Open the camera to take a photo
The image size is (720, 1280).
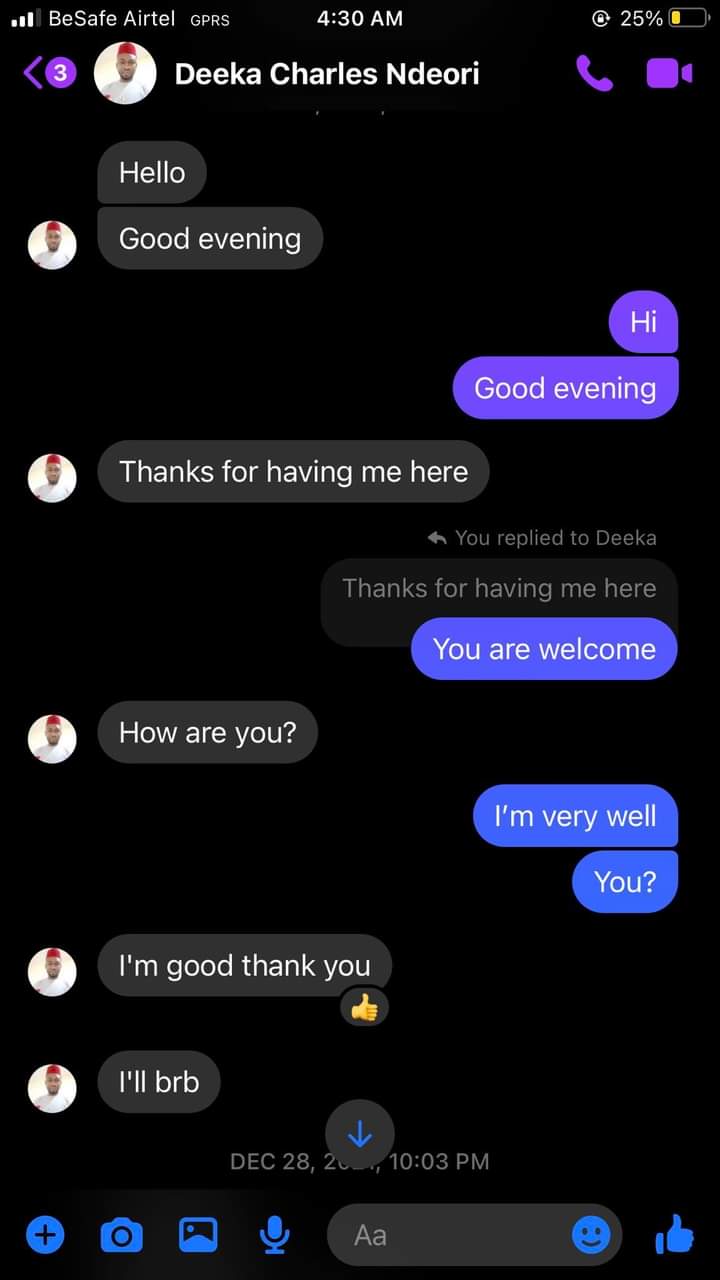coord(122,1236)
